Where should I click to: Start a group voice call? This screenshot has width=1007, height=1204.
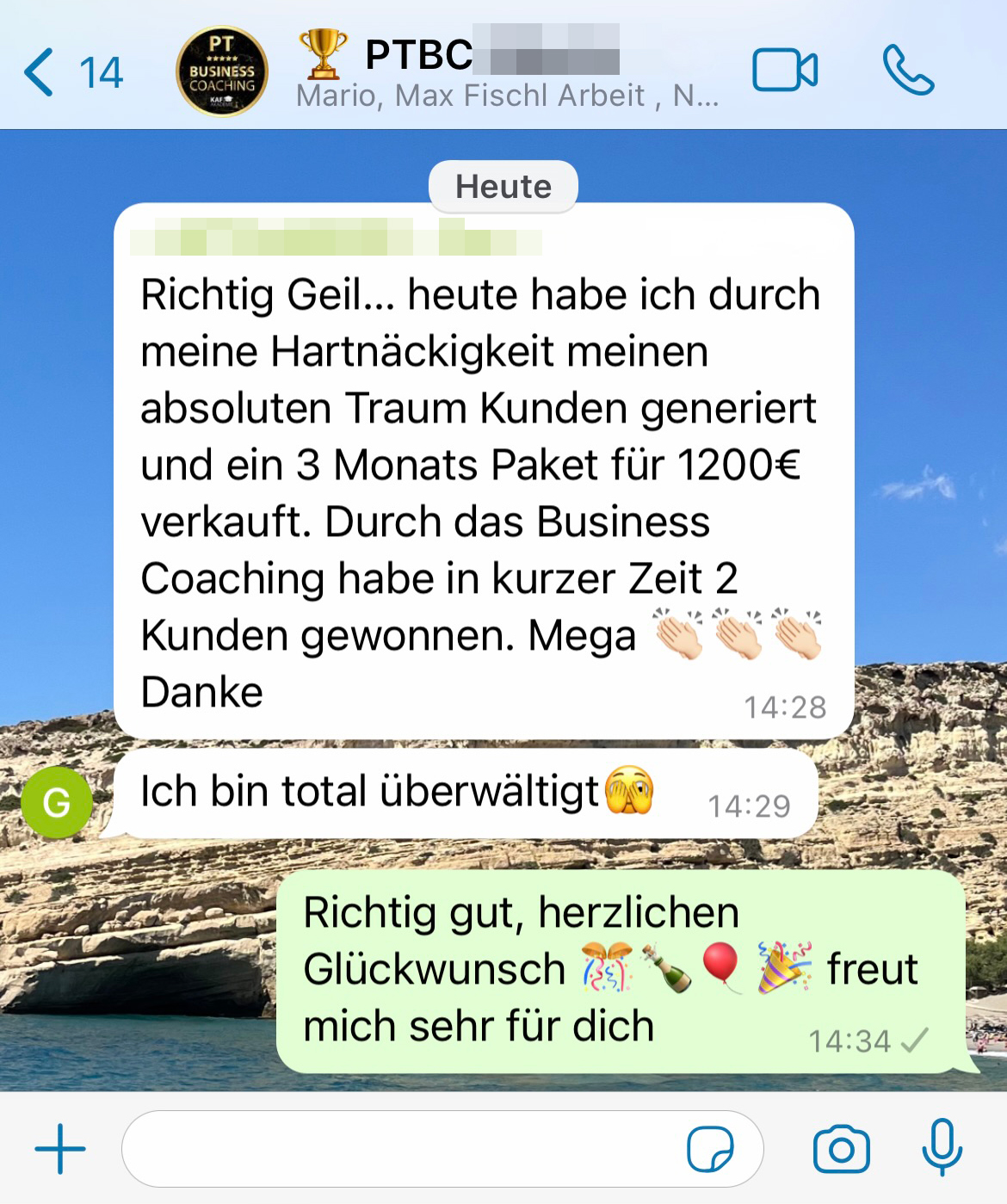pyautogui.click(x=908, y=71)
